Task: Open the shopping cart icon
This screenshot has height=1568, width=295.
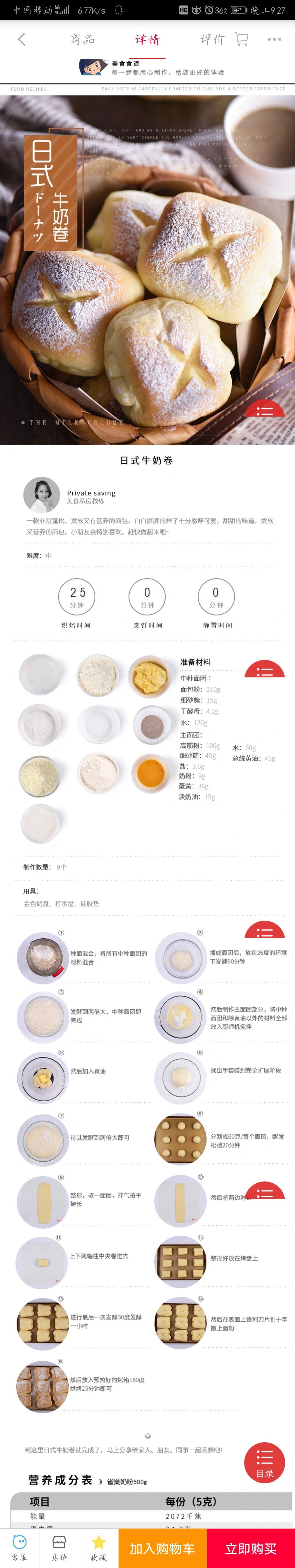Action: (241, 40)
